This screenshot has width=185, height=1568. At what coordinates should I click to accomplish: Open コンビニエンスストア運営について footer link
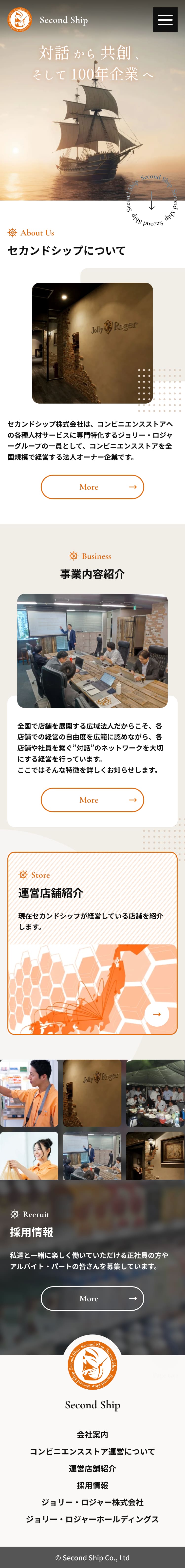coord(92,1452)
